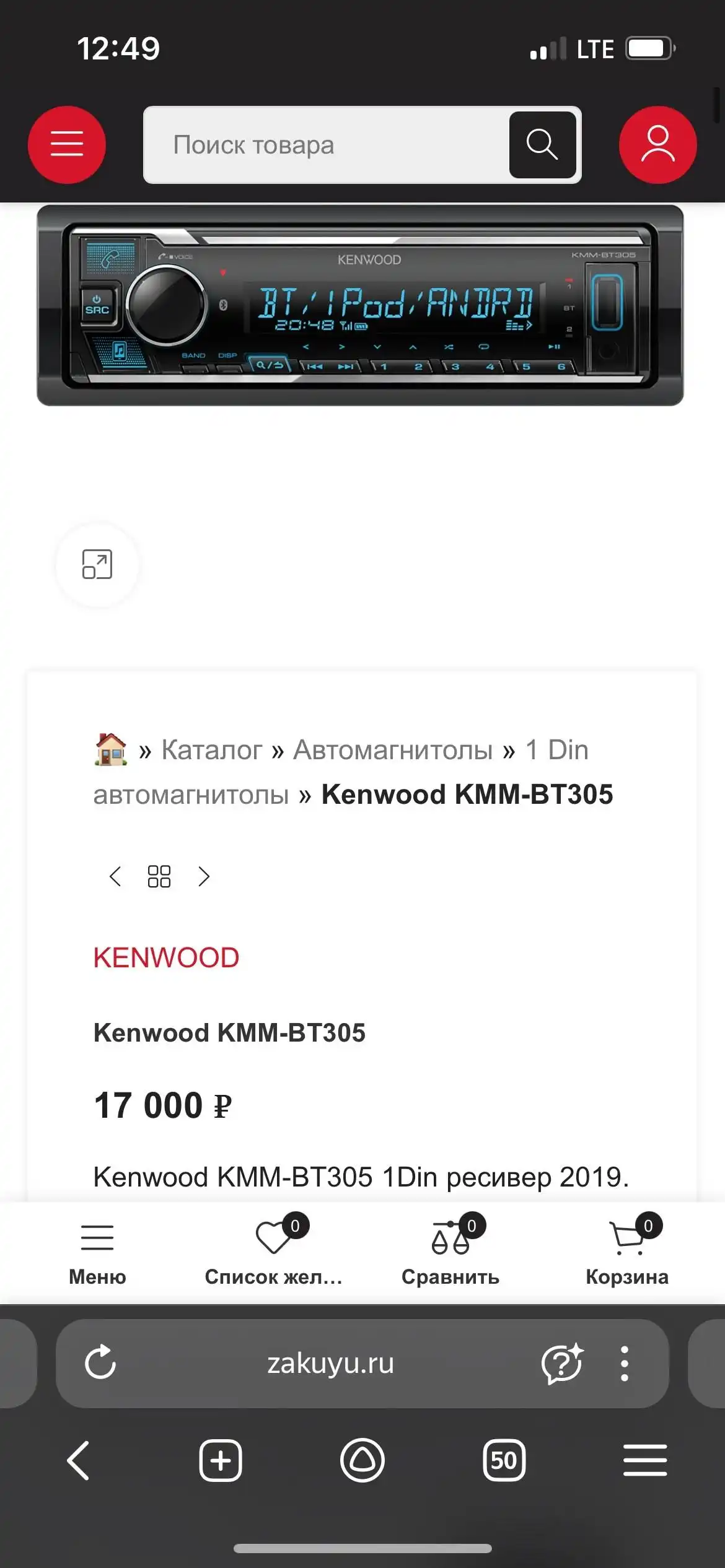
Task: Tap the search magnifier button
Action: click(543, 144)
